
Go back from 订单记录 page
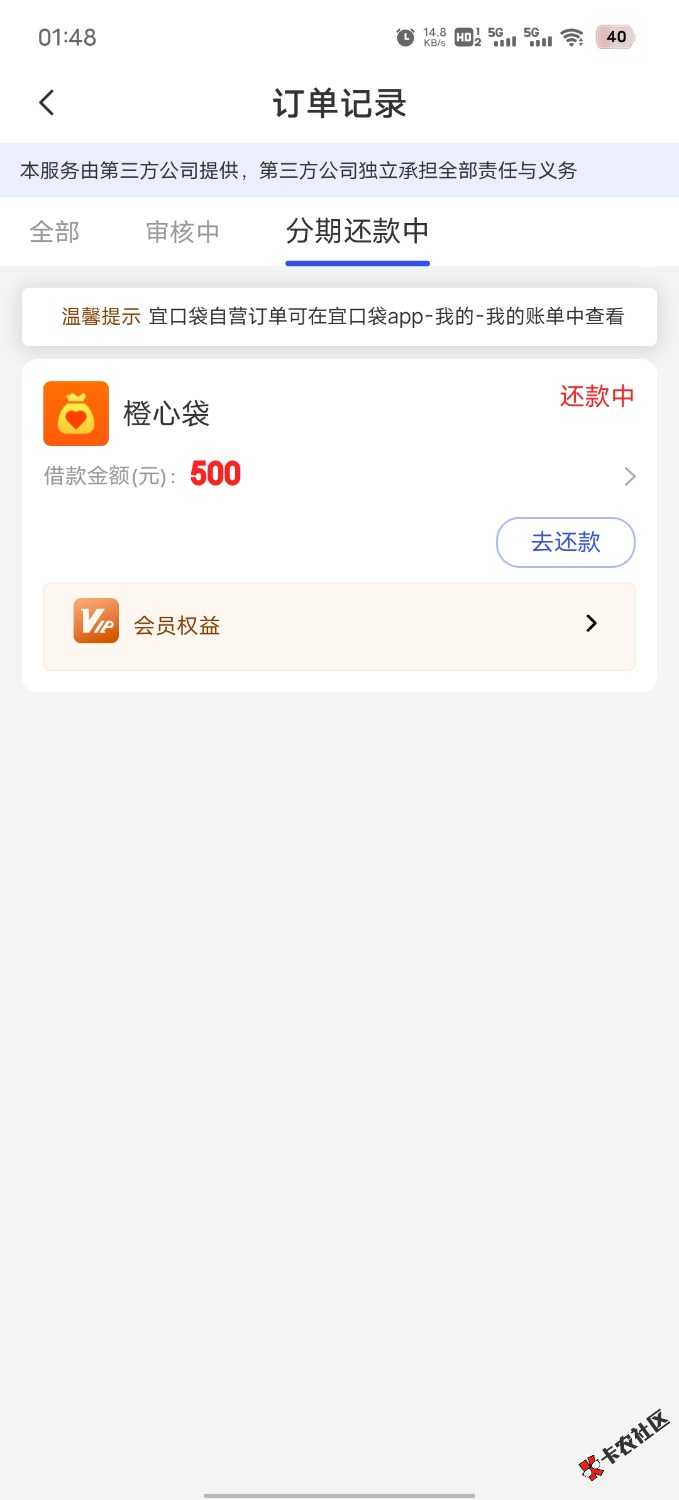point(46,103)
